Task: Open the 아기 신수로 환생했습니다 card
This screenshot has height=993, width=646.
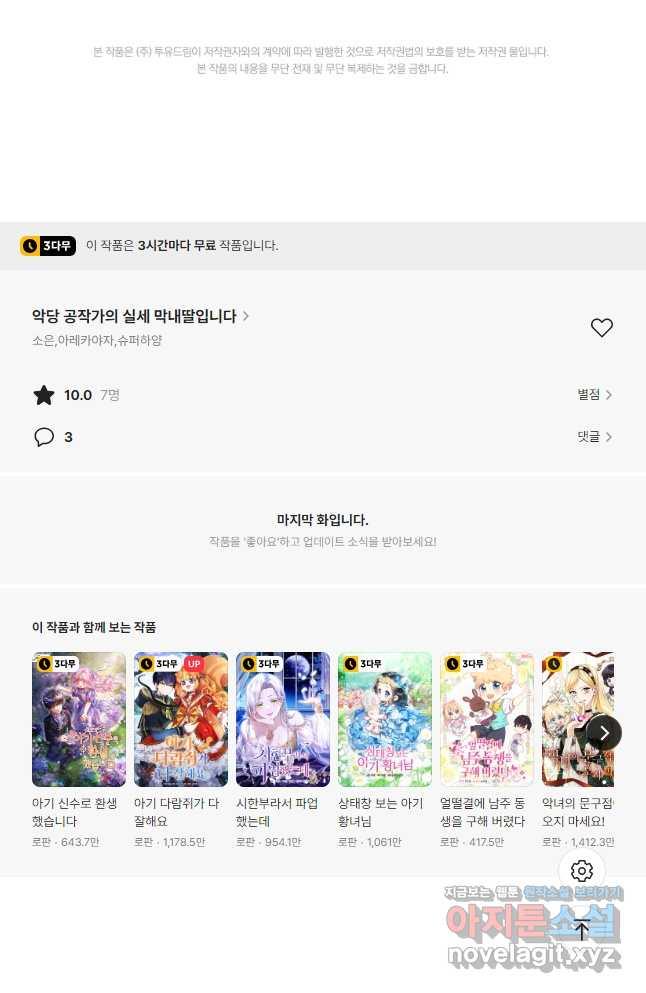Action: [79, 720]
